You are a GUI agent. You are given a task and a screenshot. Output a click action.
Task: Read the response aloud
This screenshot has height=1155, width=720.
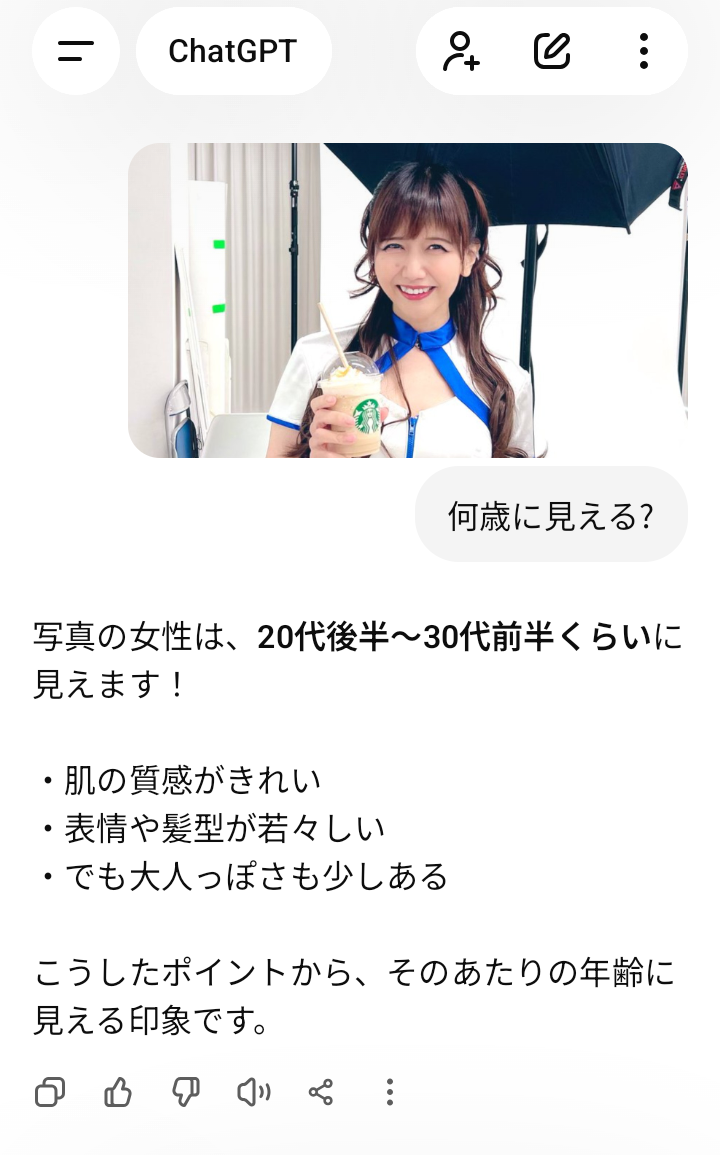253,1092
